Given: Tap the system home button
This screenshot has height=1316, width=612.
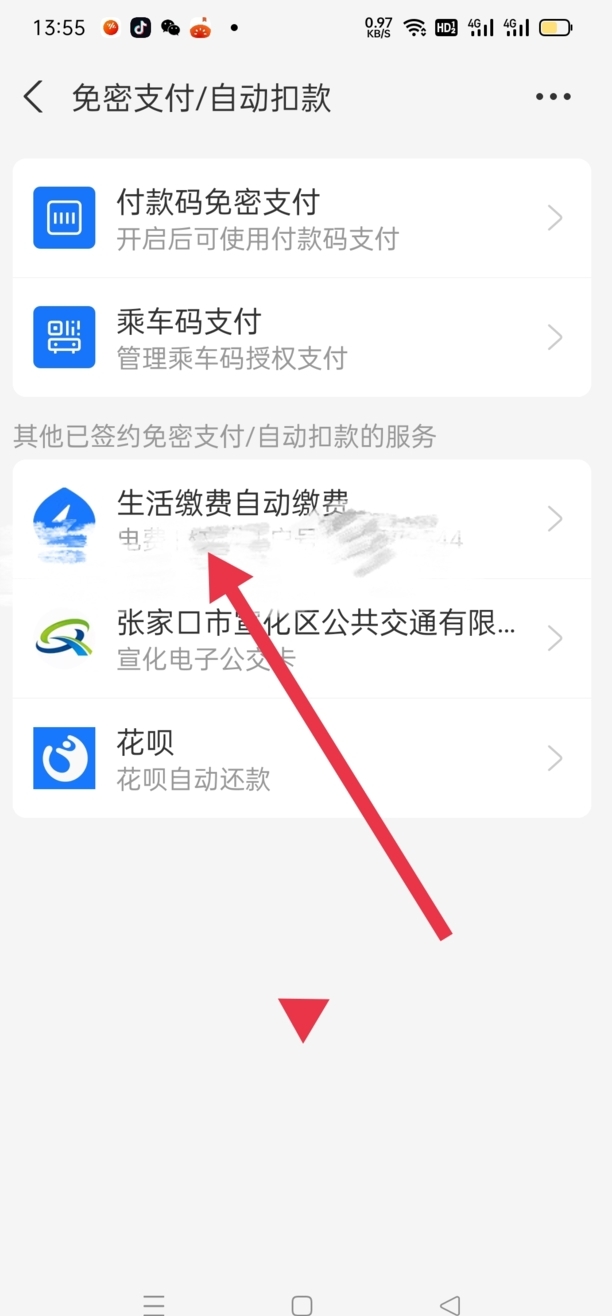Looking at the screenshot, I should pyautogui.click(x=302, y=1304).
